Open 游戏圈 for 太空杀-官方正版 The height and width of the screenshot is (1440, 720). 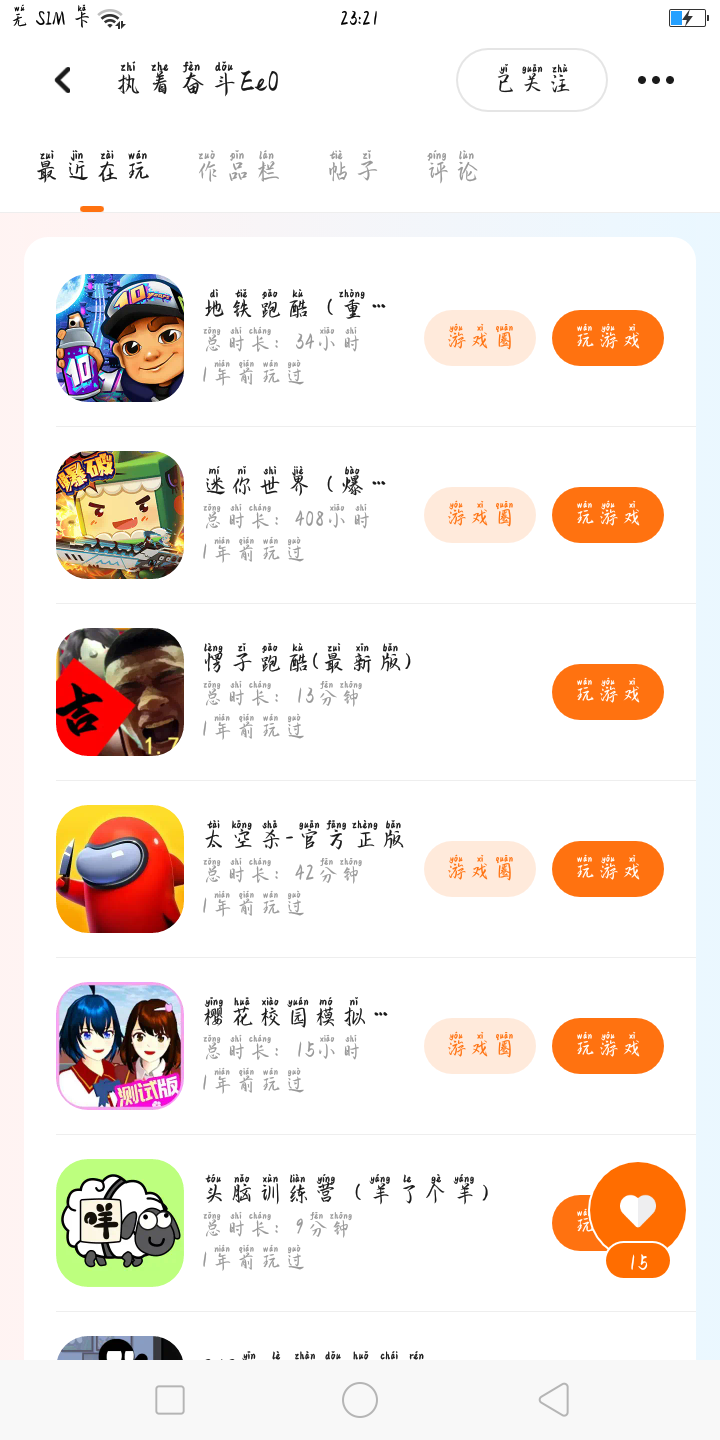click(x=480, y=869)
